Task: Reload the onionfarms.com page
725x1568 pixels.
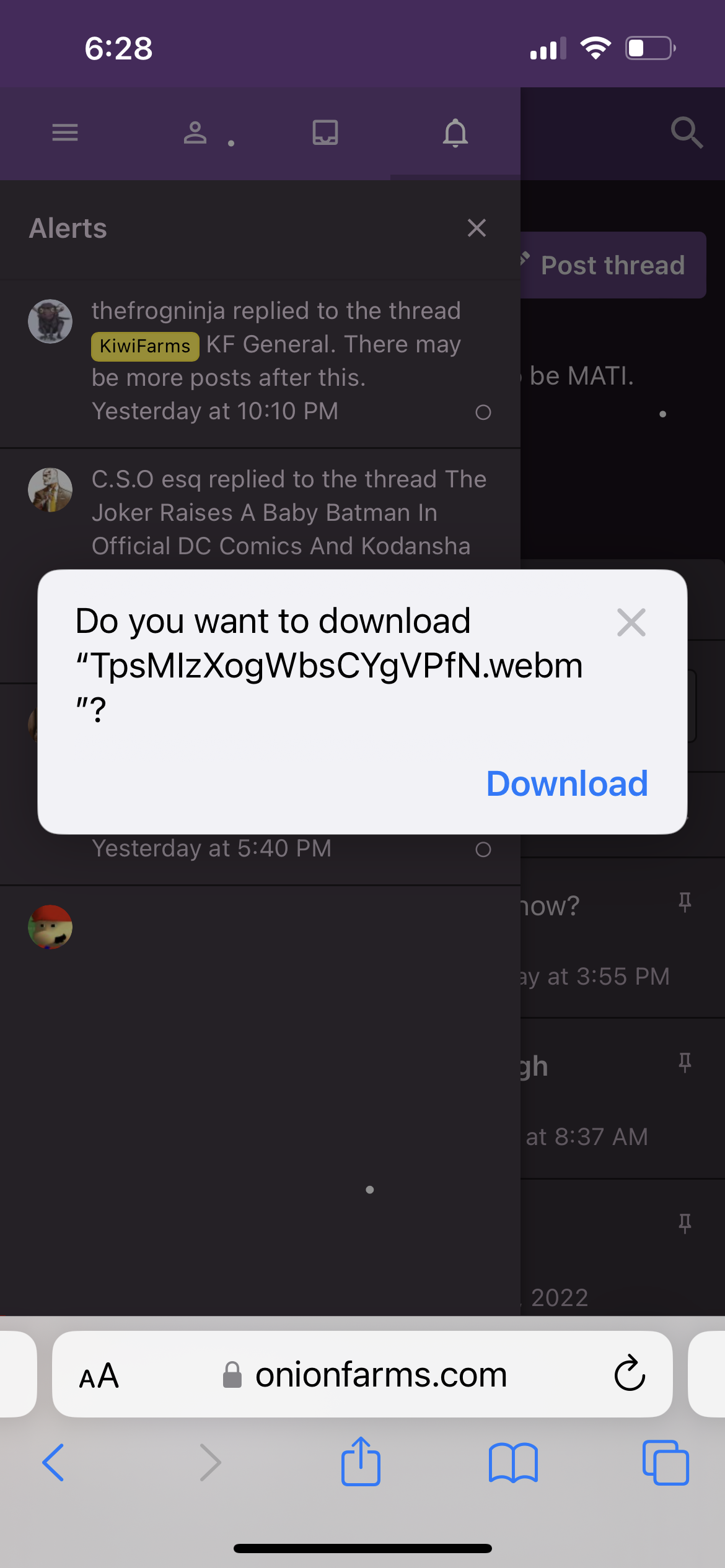Action: 630,1374
